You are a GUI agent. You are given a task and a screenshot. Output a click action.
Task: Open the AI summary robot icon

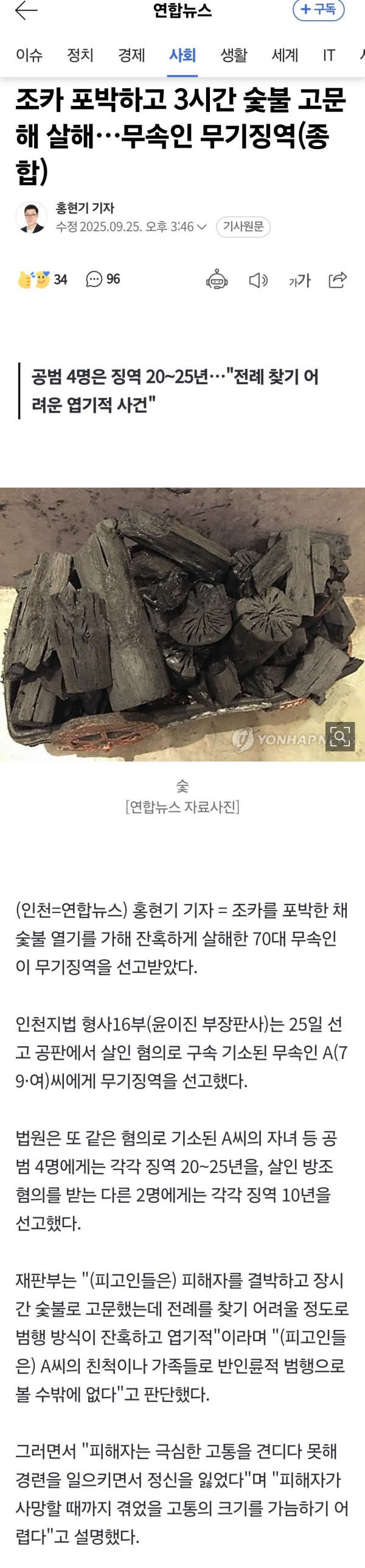[x=217, y=280]
